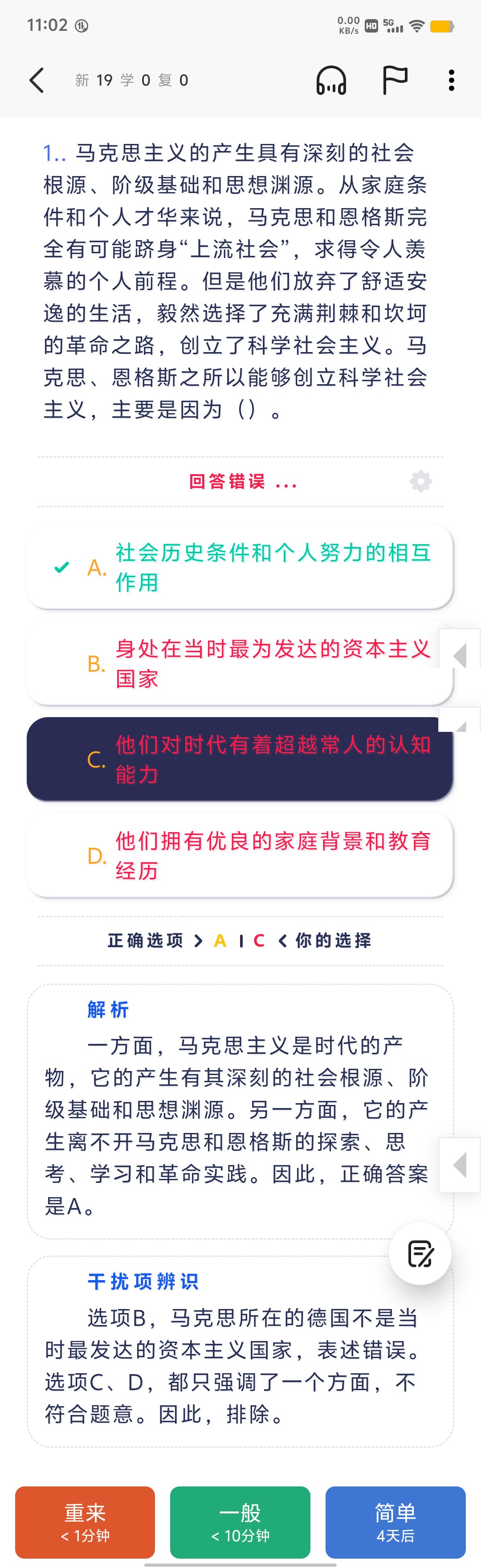The image size is (481, 1568).
Task: Mark as 简单 for 4 days later
Action: (x=395, y=1522)
